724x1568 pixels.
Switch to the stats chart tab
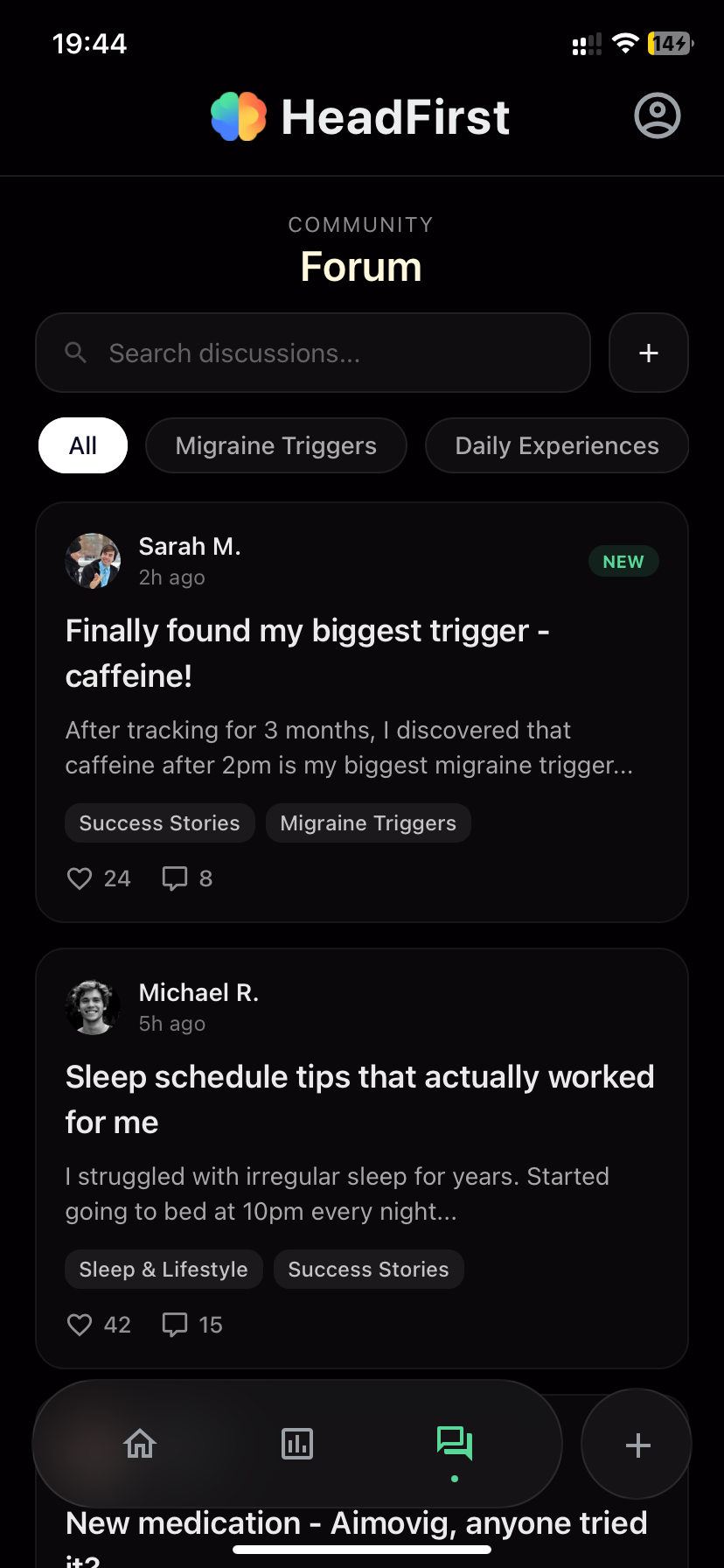(297, 1444)
